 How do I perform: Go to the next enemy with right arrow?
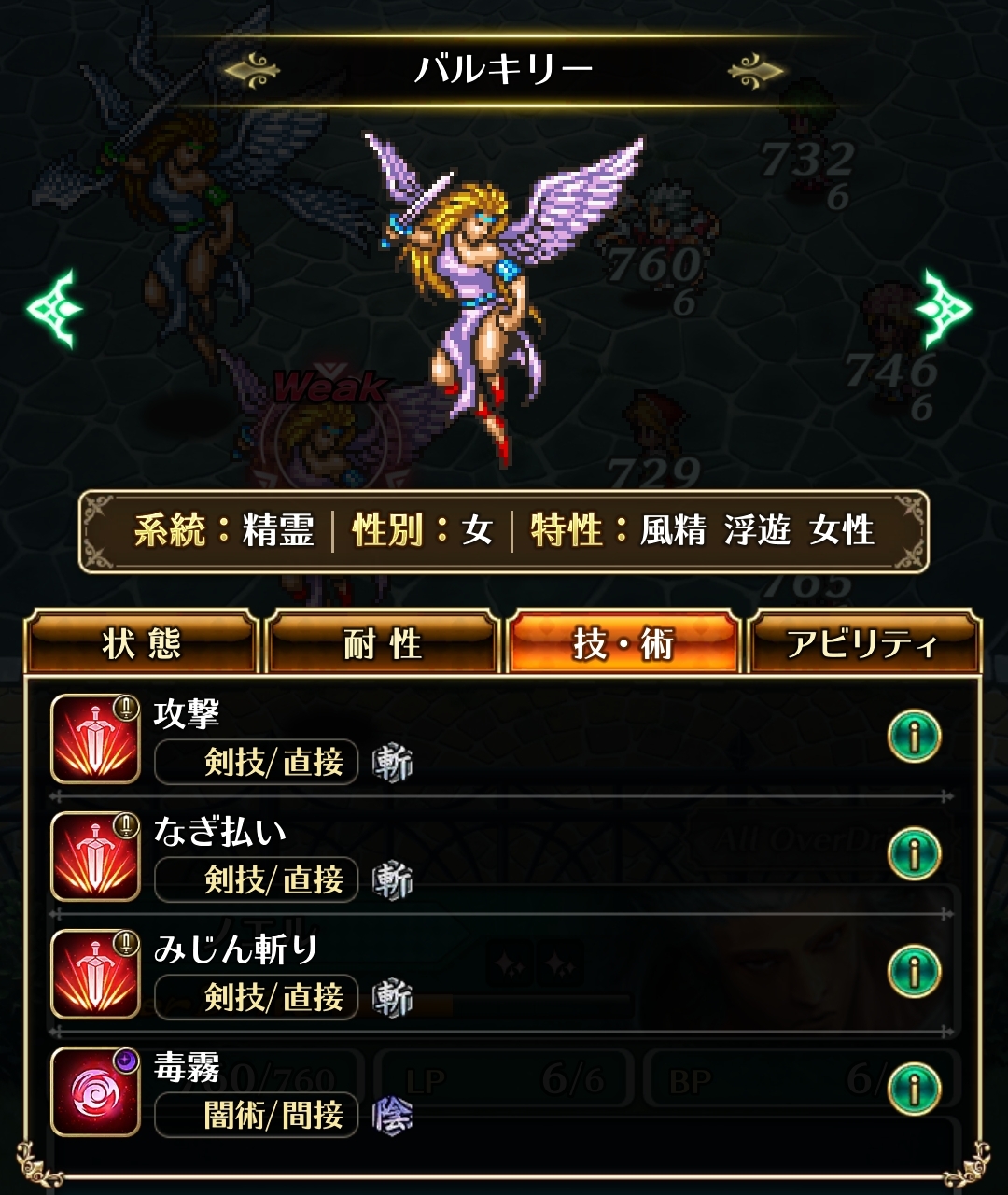click(x=946, y=309)
